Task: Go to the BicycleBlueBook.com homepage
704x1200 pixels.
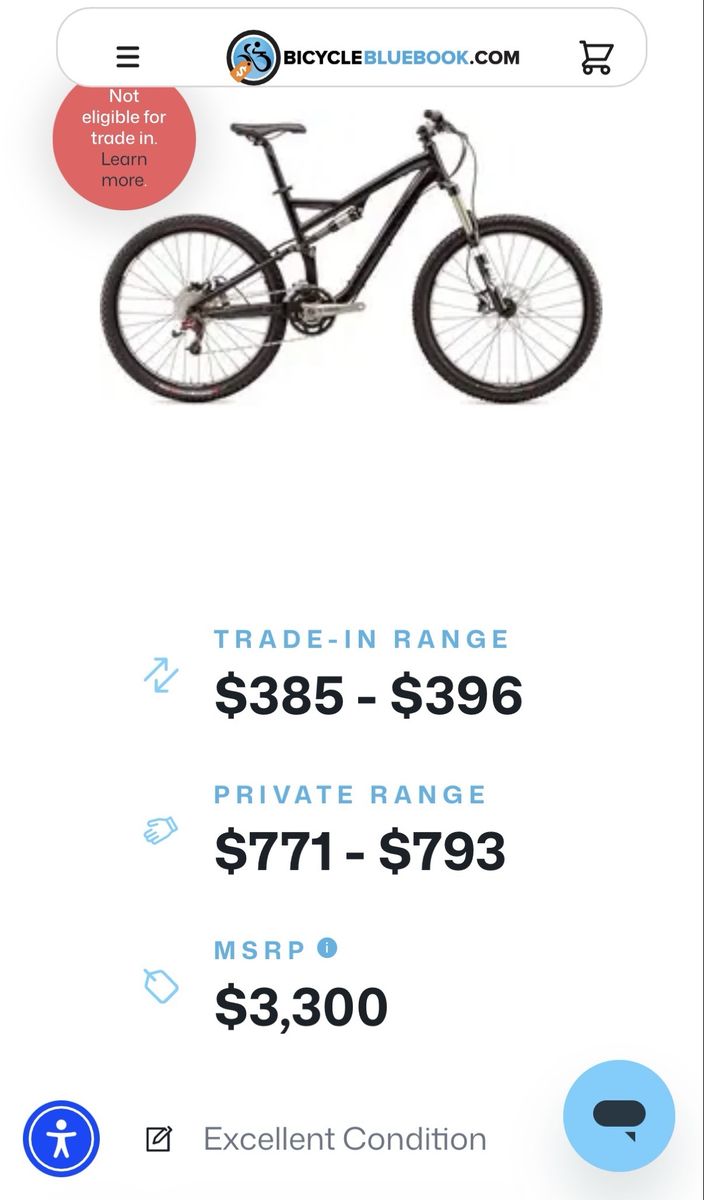Action: click(373, 57)
